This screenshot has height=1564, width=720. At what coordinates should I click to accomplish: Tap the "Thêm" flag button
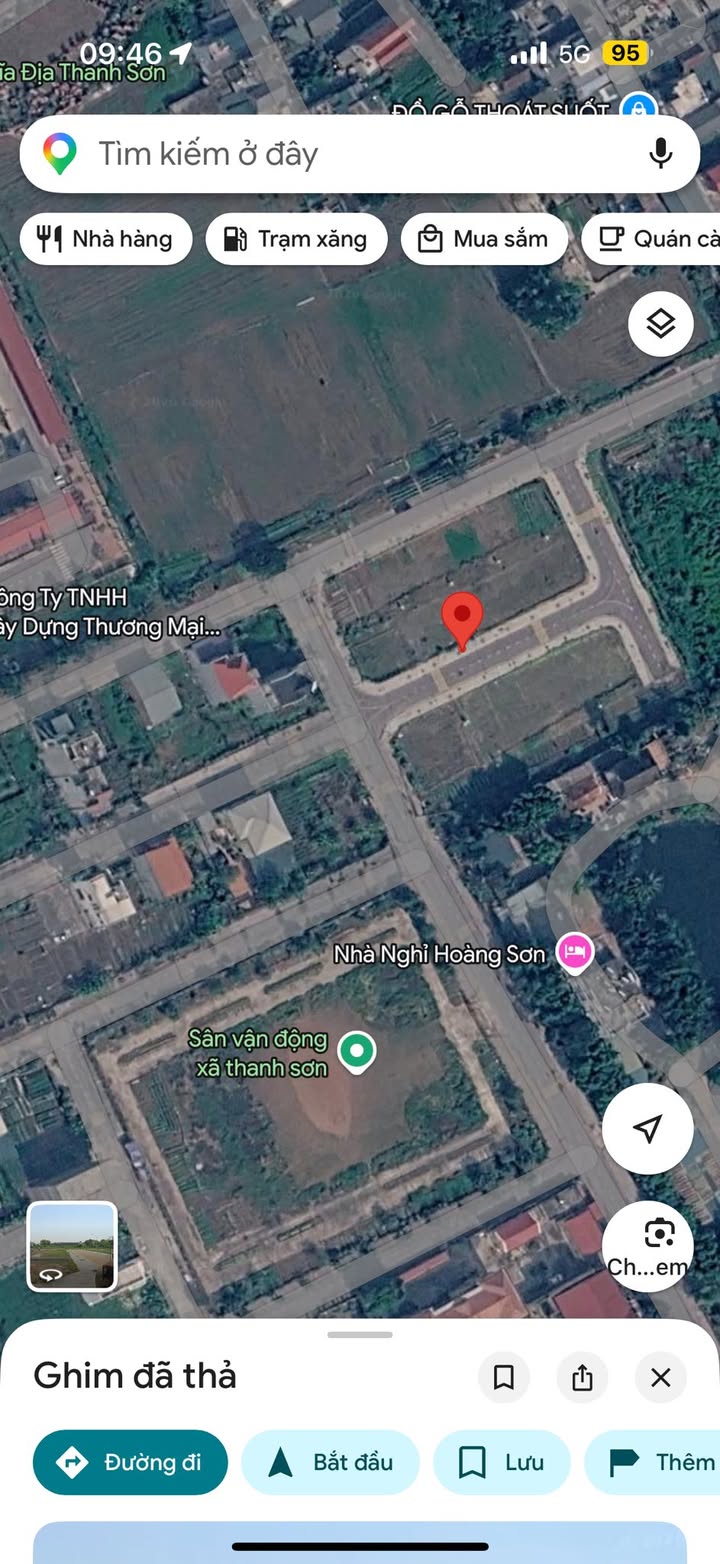coord(652,1462)
